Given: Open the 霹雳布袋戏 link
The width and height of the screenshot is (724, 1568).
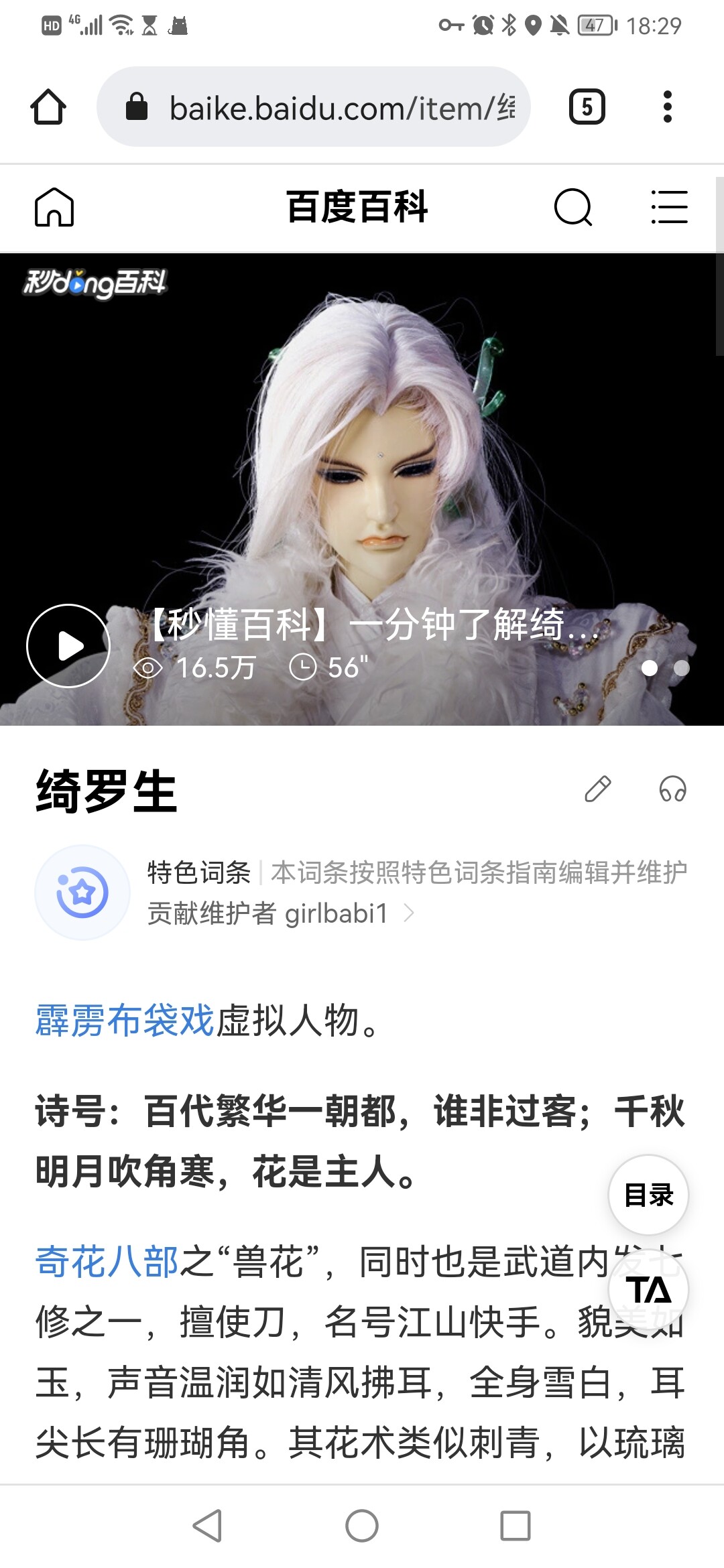Looking at the screenshot, I should (x=125, y=1021).
